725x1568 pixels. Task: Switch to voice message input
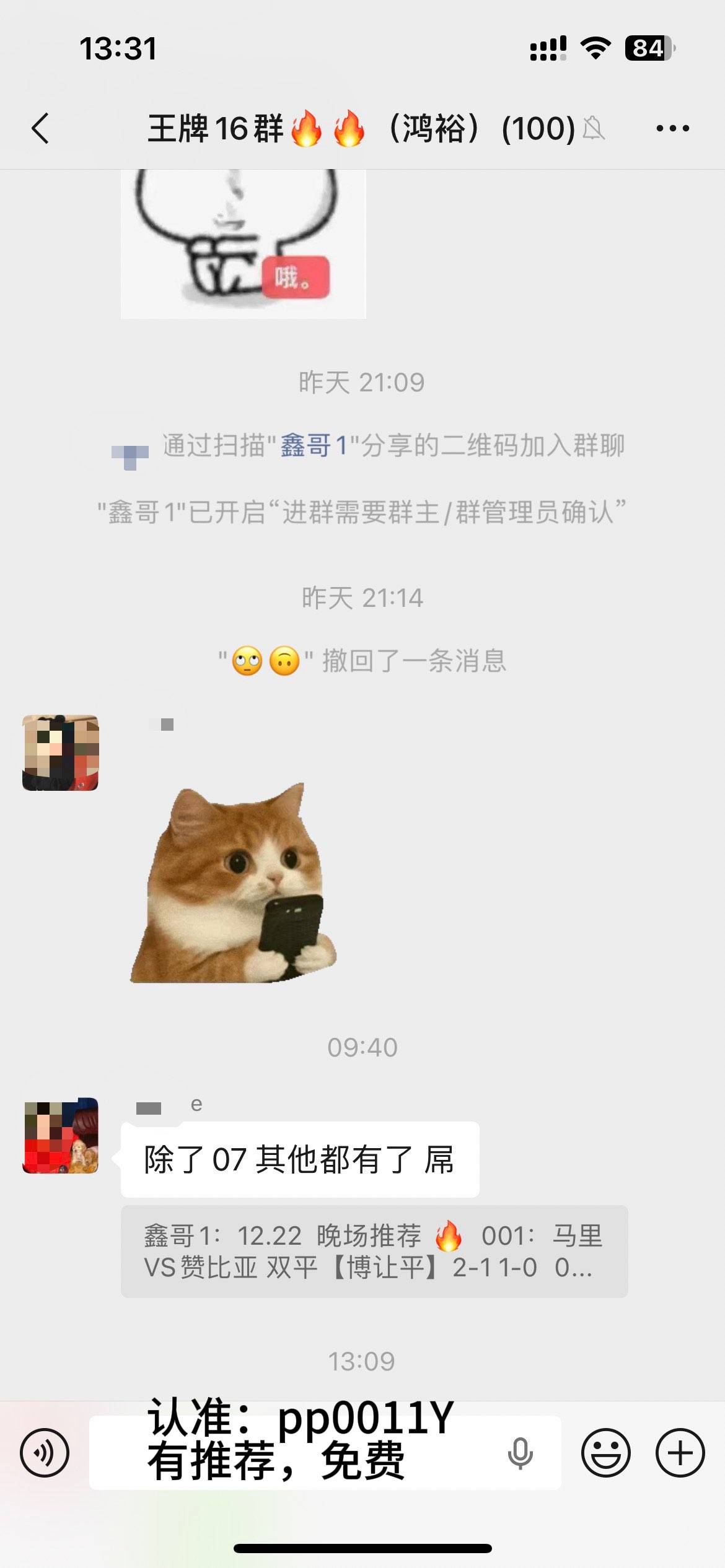[45, 1453]
